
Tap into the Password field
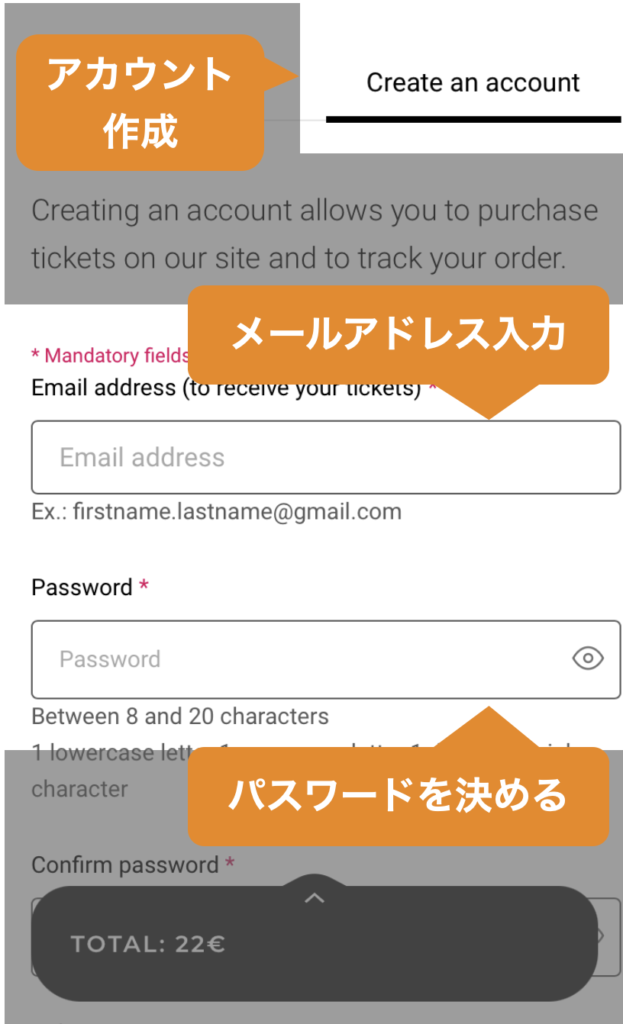point(326,659)
